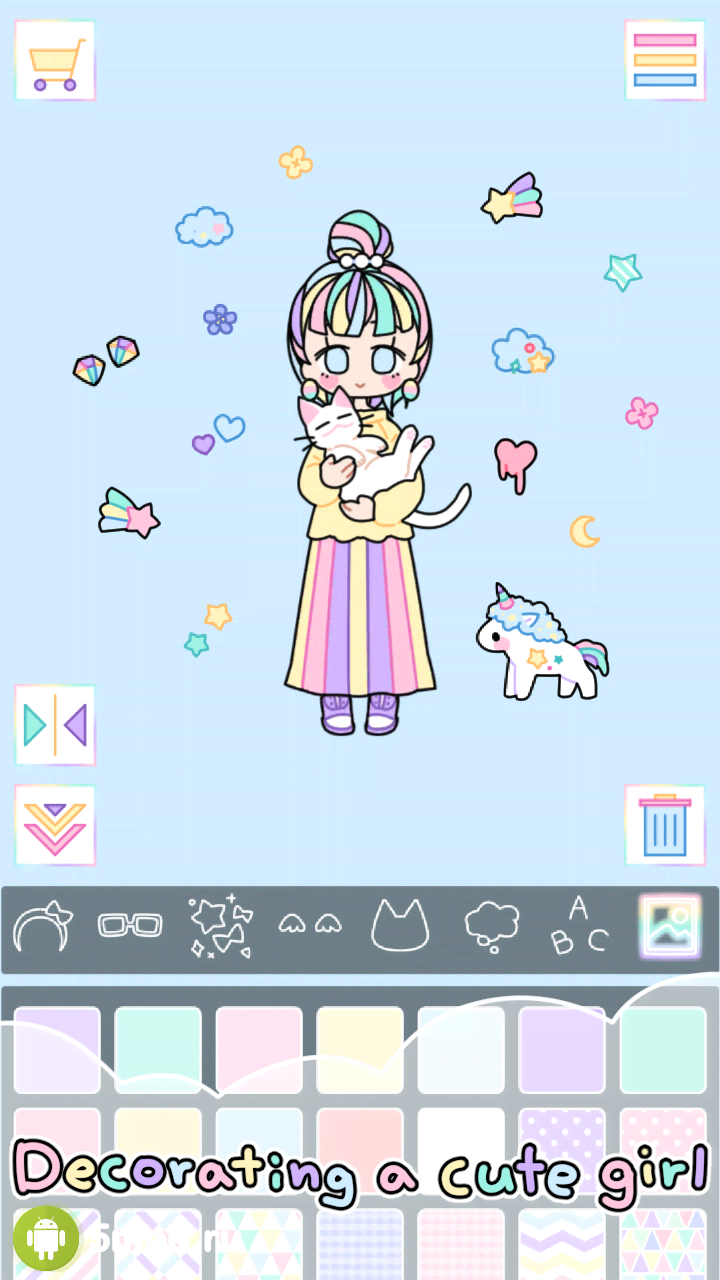Select the cat pets tab
Viewport: 720px width, 1280px height.
(400, 926)
